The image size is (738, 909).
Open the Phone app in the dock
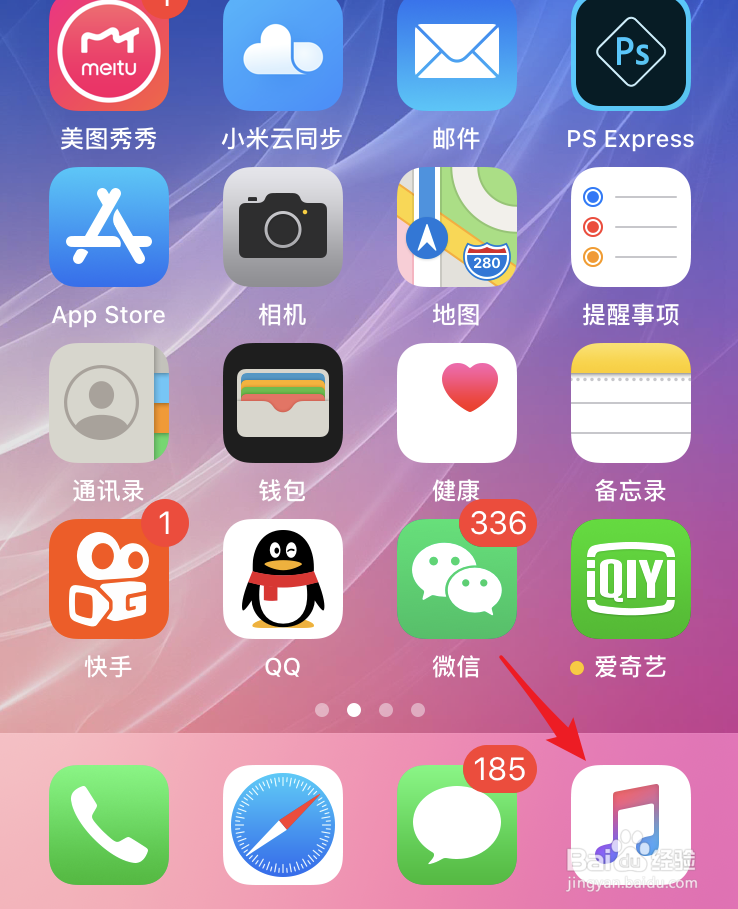(x=109, y=825)
